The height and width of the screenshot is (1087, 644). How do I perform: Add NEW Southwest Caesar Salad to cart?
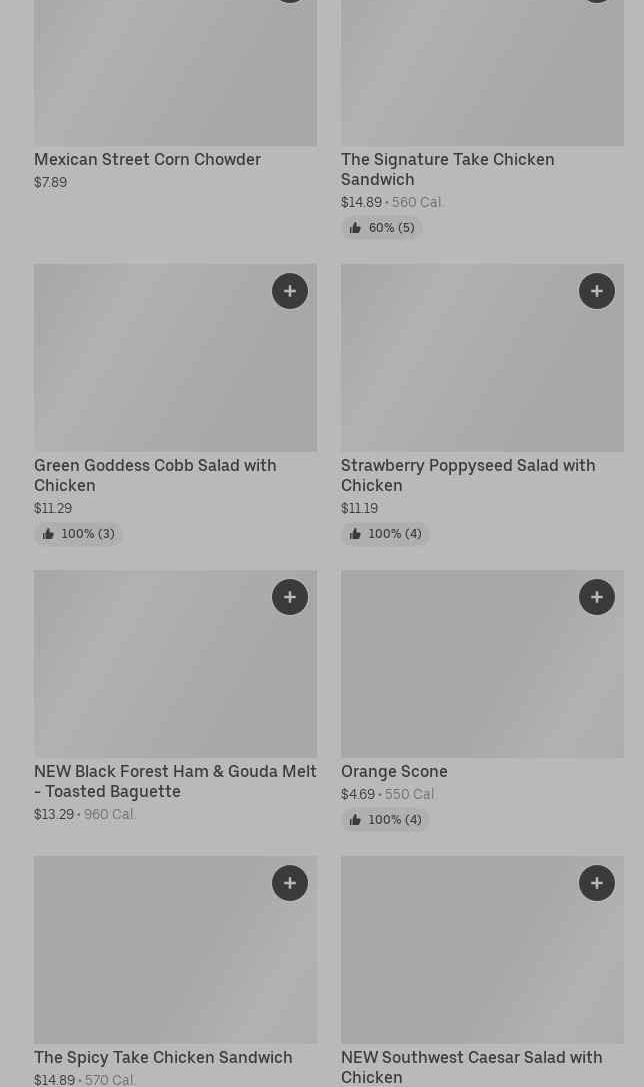(597, 883)
